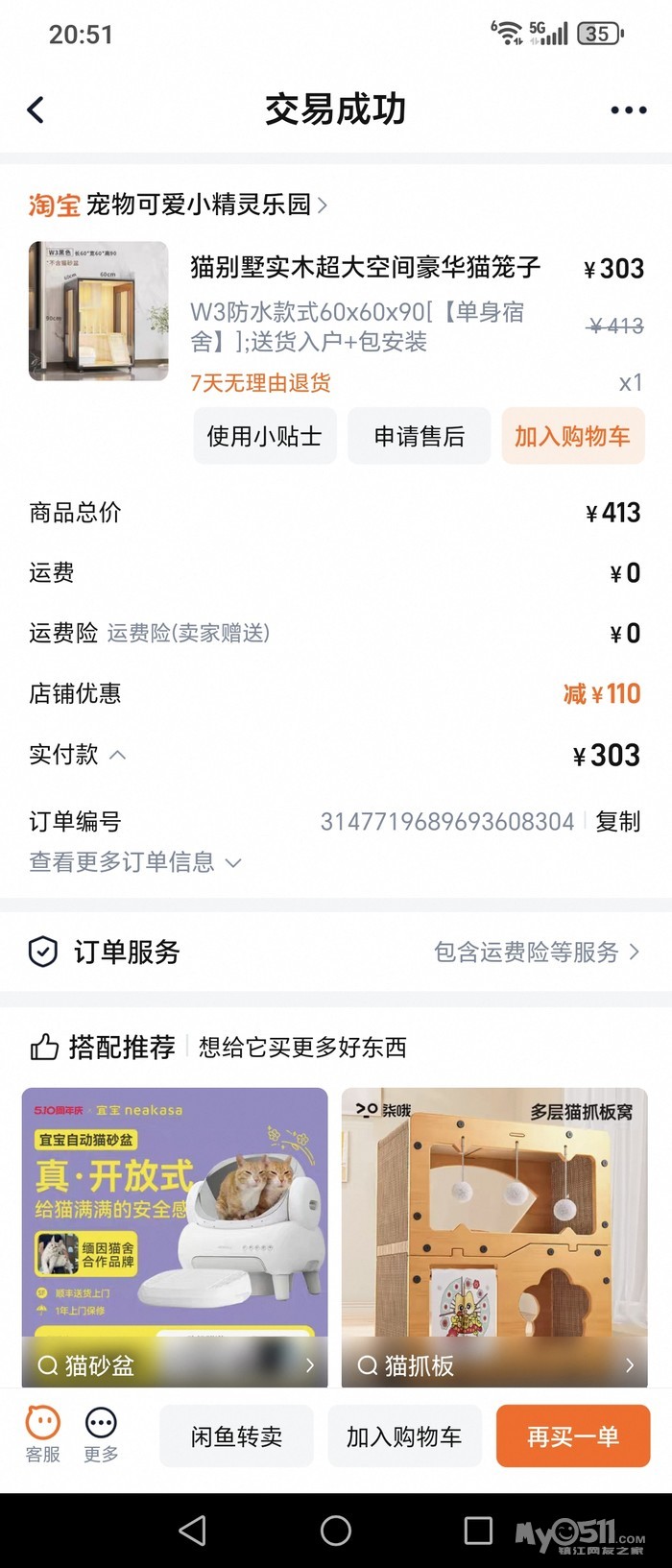
Task: Open the three-dot overflow menu
Action: pyautogui.click(x=628, y=110)
